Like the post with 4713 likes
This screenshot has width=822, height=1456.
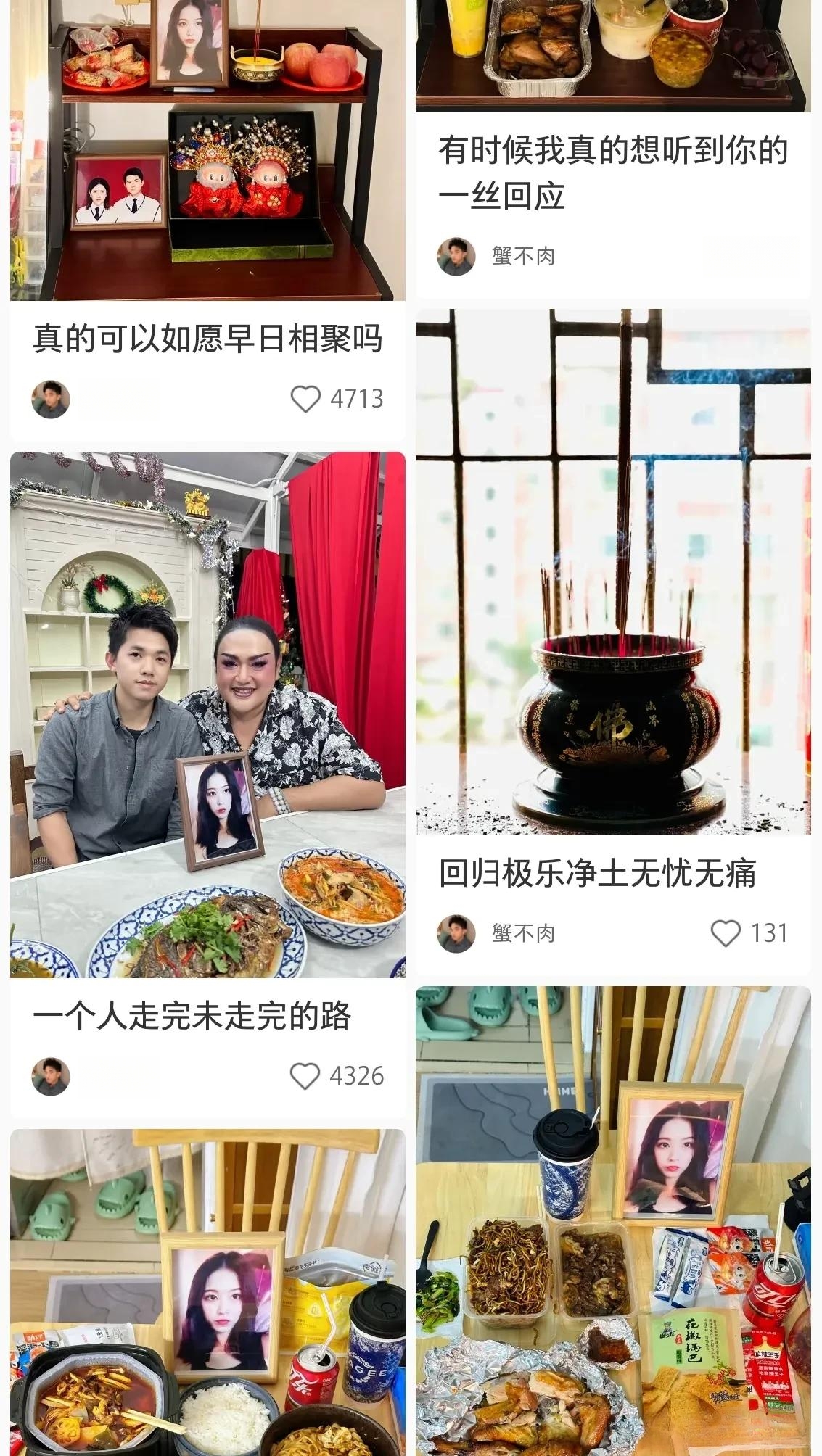point(305,399)
